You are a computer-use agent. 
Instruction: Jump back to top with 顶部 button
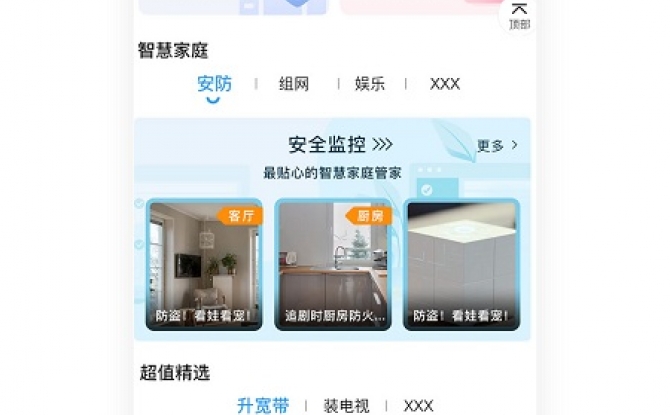tap(518, 14)
